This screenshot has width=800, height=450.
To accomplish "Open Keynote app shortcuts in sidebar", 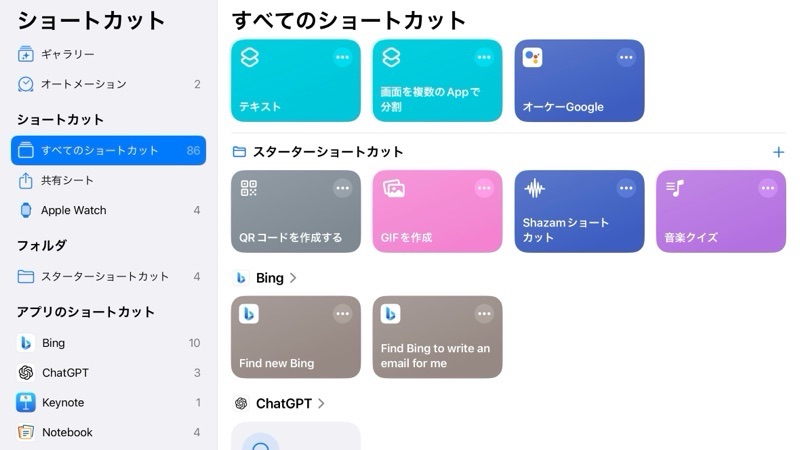I will tap(62, 403).
